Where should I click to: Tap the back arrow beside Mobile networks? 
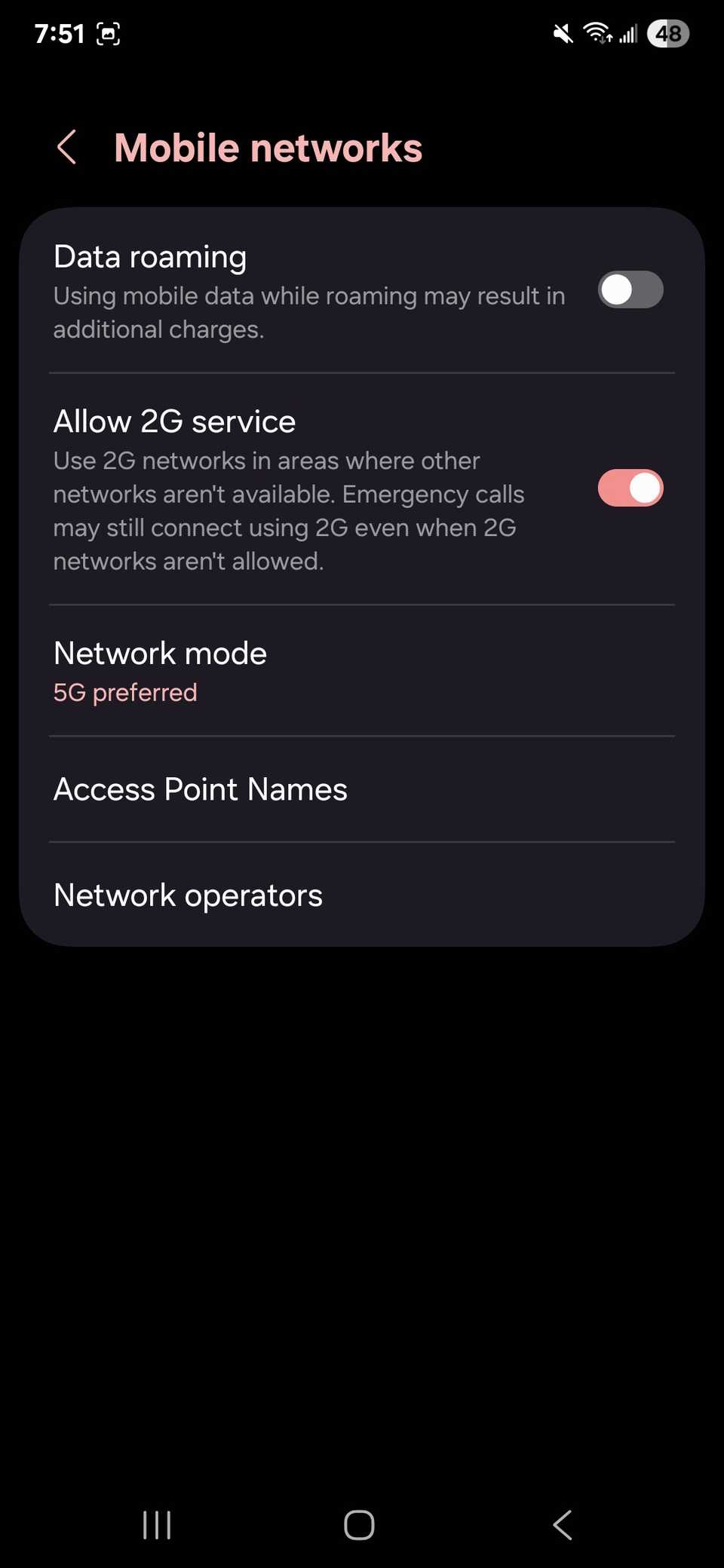click(66, 147)
